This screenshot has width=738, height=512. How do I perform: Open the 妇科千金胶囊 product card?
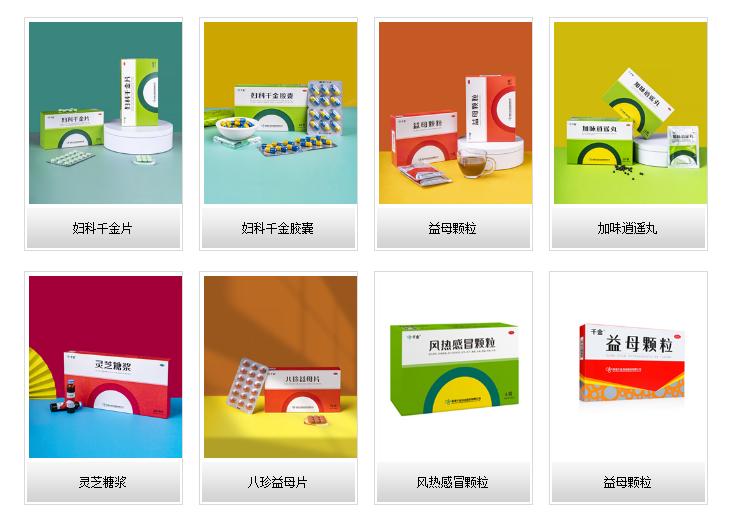pos(279,114)
